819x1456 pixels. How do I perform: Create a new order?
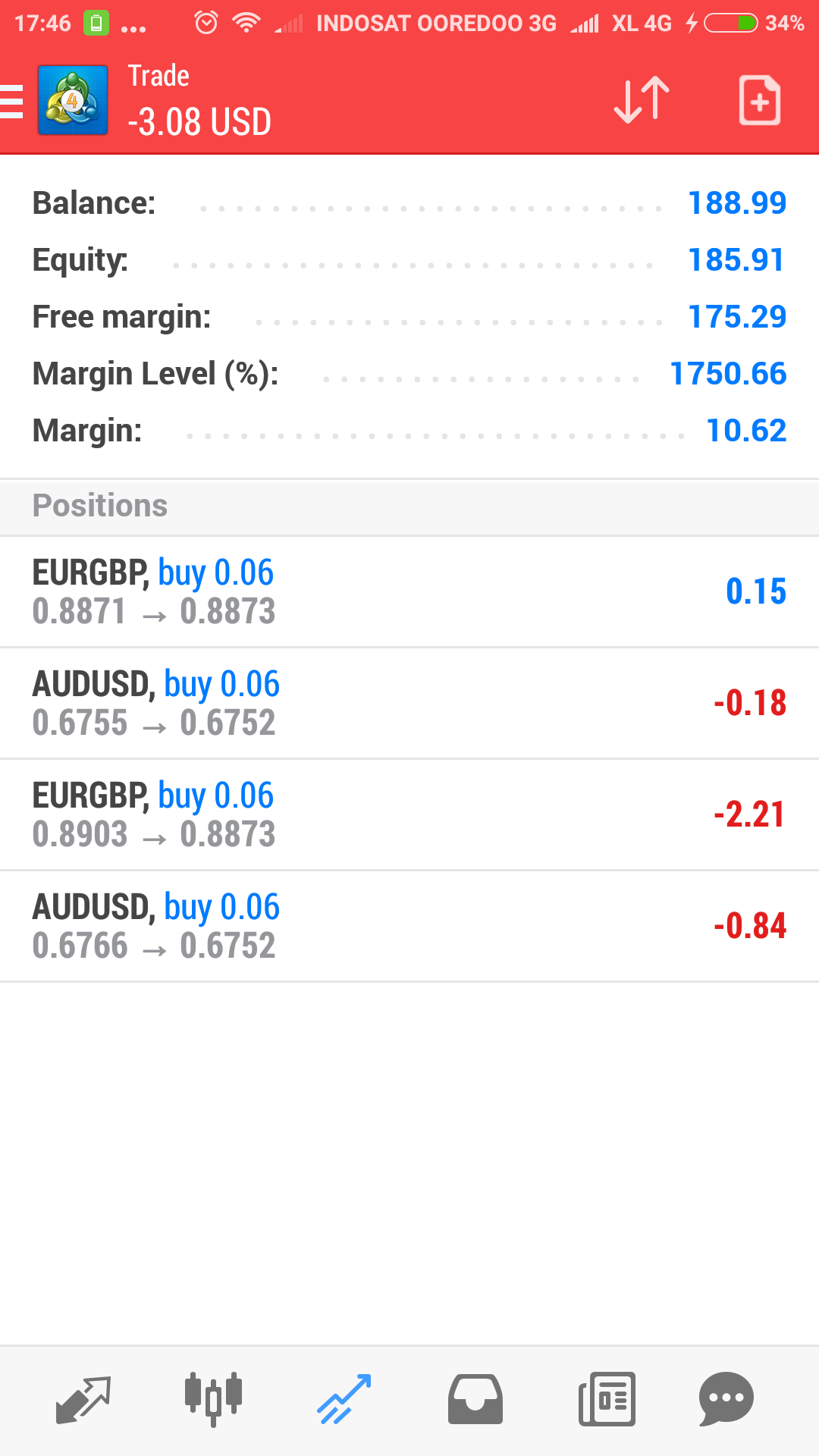pos(759,100)
